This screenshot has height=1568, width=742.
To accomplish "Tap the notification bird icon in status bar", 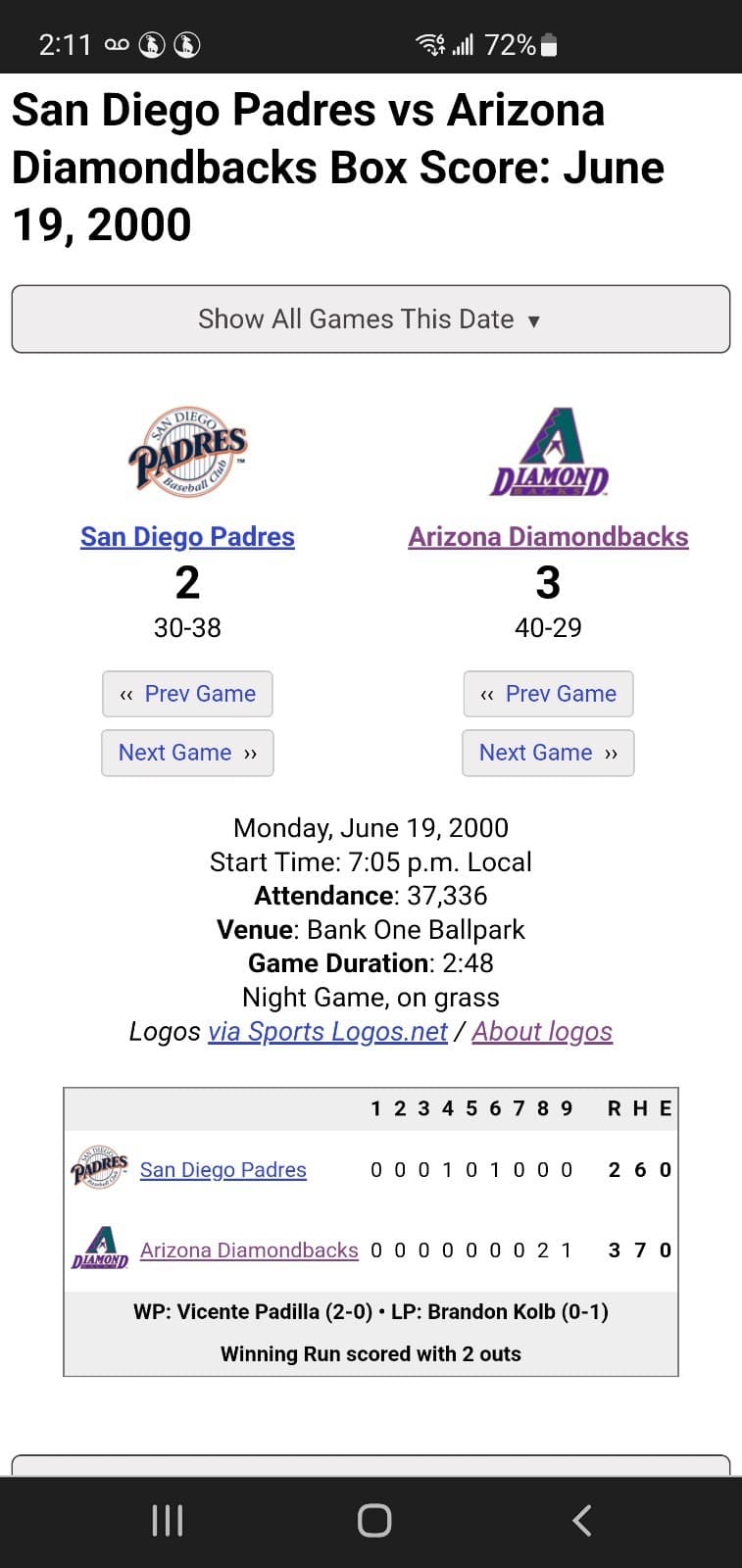I will [152, 44].
